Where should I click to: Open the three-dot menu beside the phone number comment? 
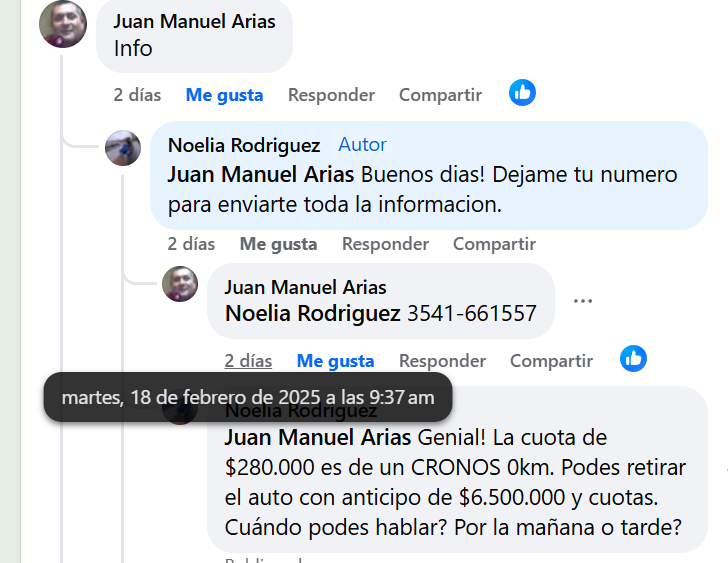(583, 301)
